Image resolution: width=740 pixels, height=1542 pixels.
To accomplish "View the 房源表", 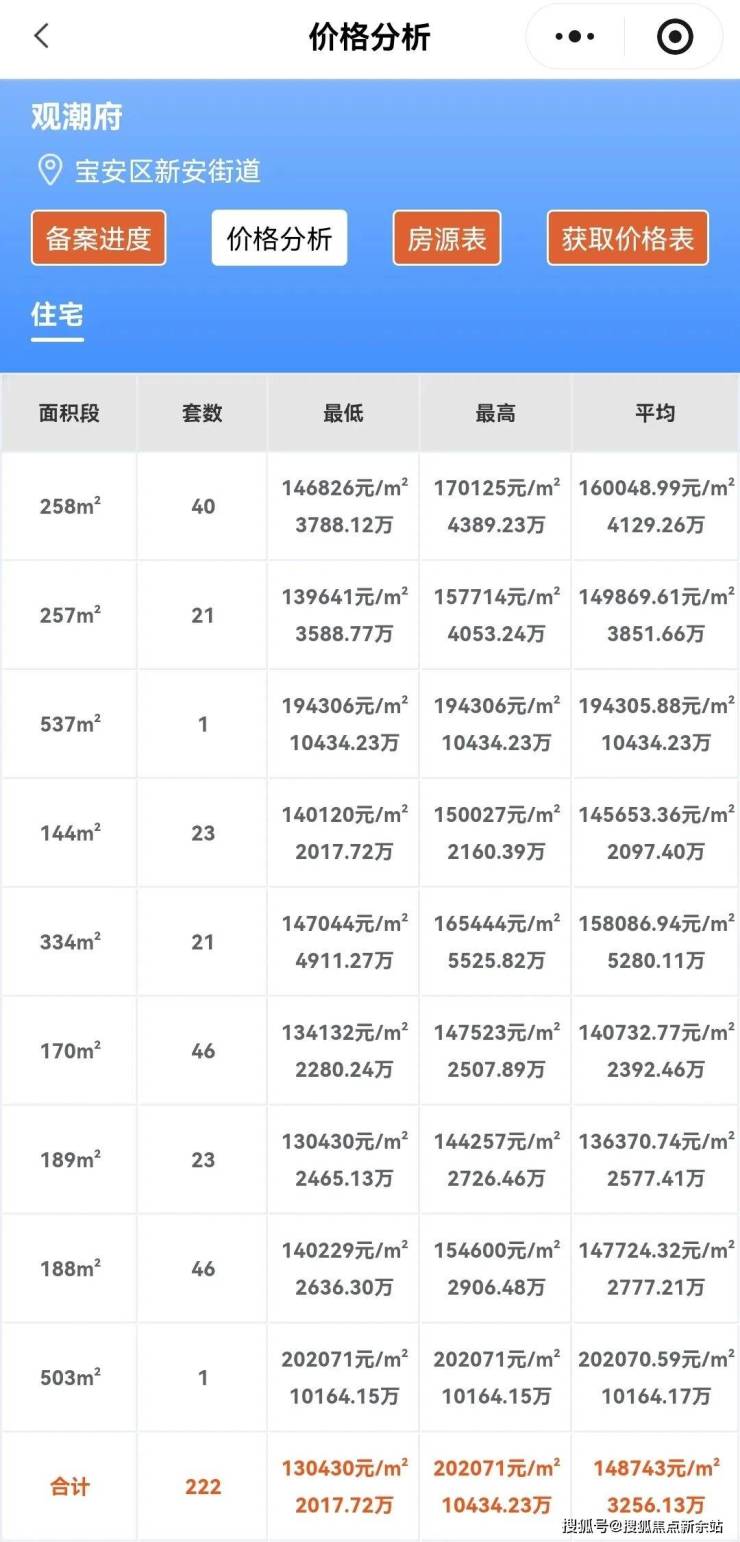I will point(447,238).
